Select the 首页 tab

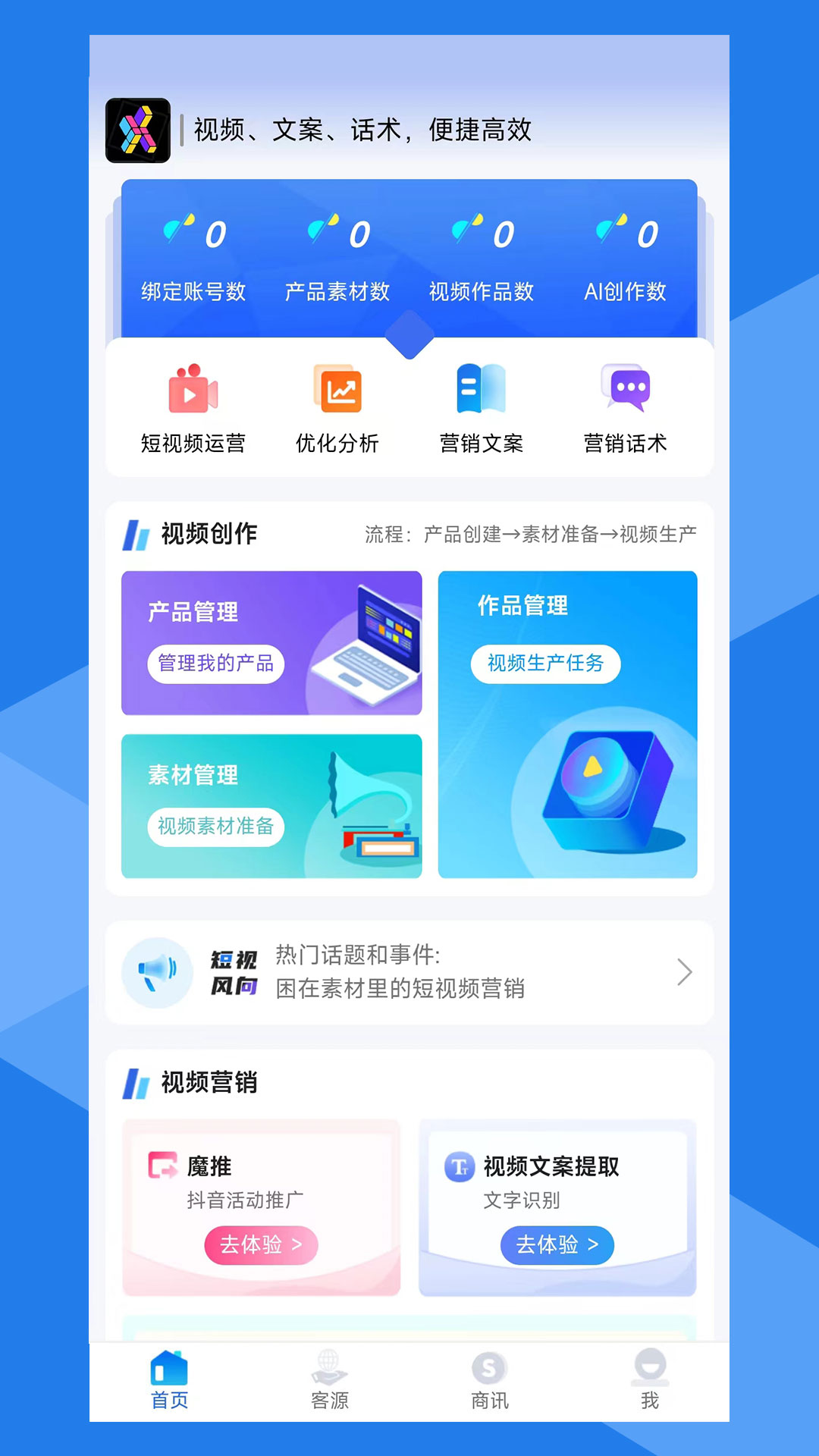(x=169, y=1382)
